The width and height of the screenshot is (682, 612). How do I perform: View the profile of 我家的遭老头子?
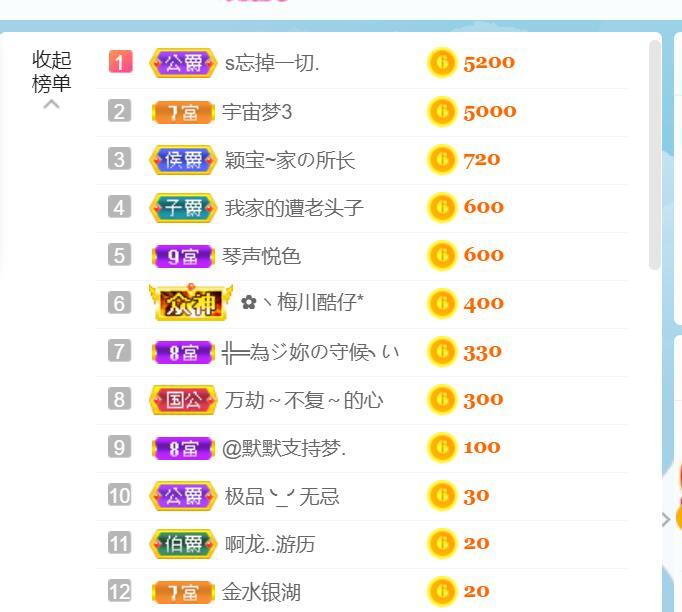pos(293,208)
